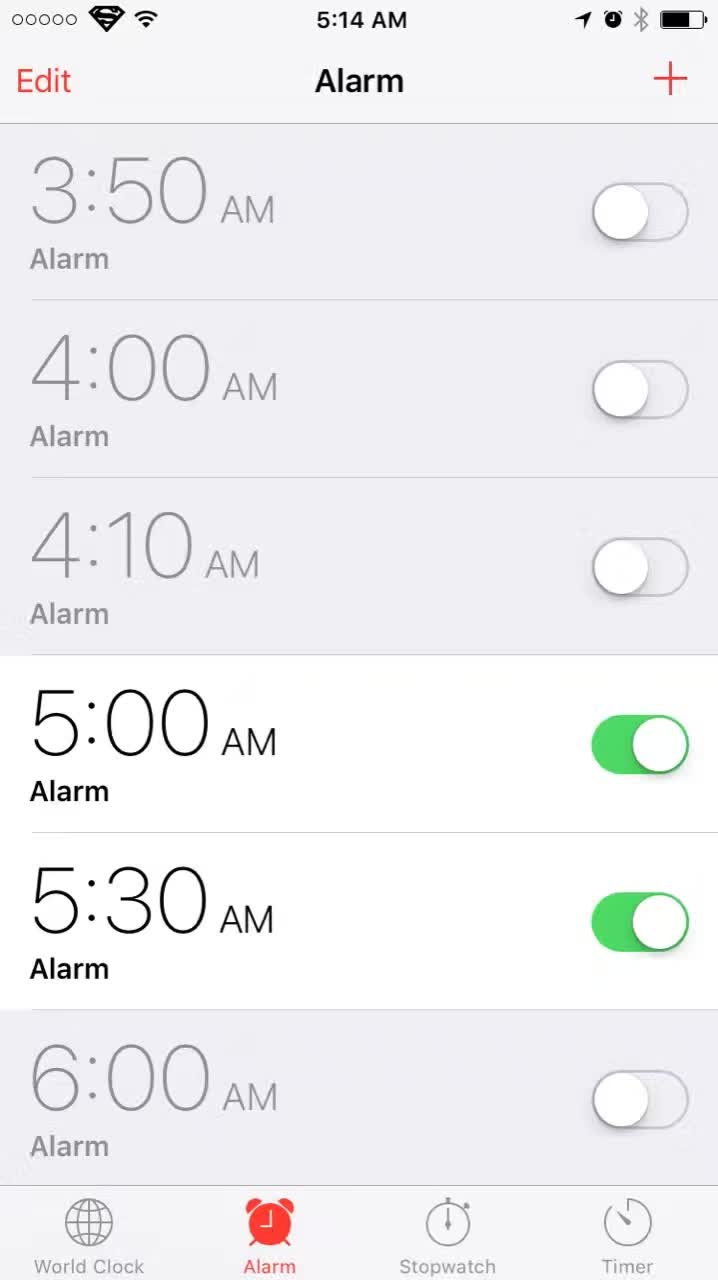Enable the 3:50 AM alarm
This screenshot has width=718, height=1280.
click(x=640, y=212)
